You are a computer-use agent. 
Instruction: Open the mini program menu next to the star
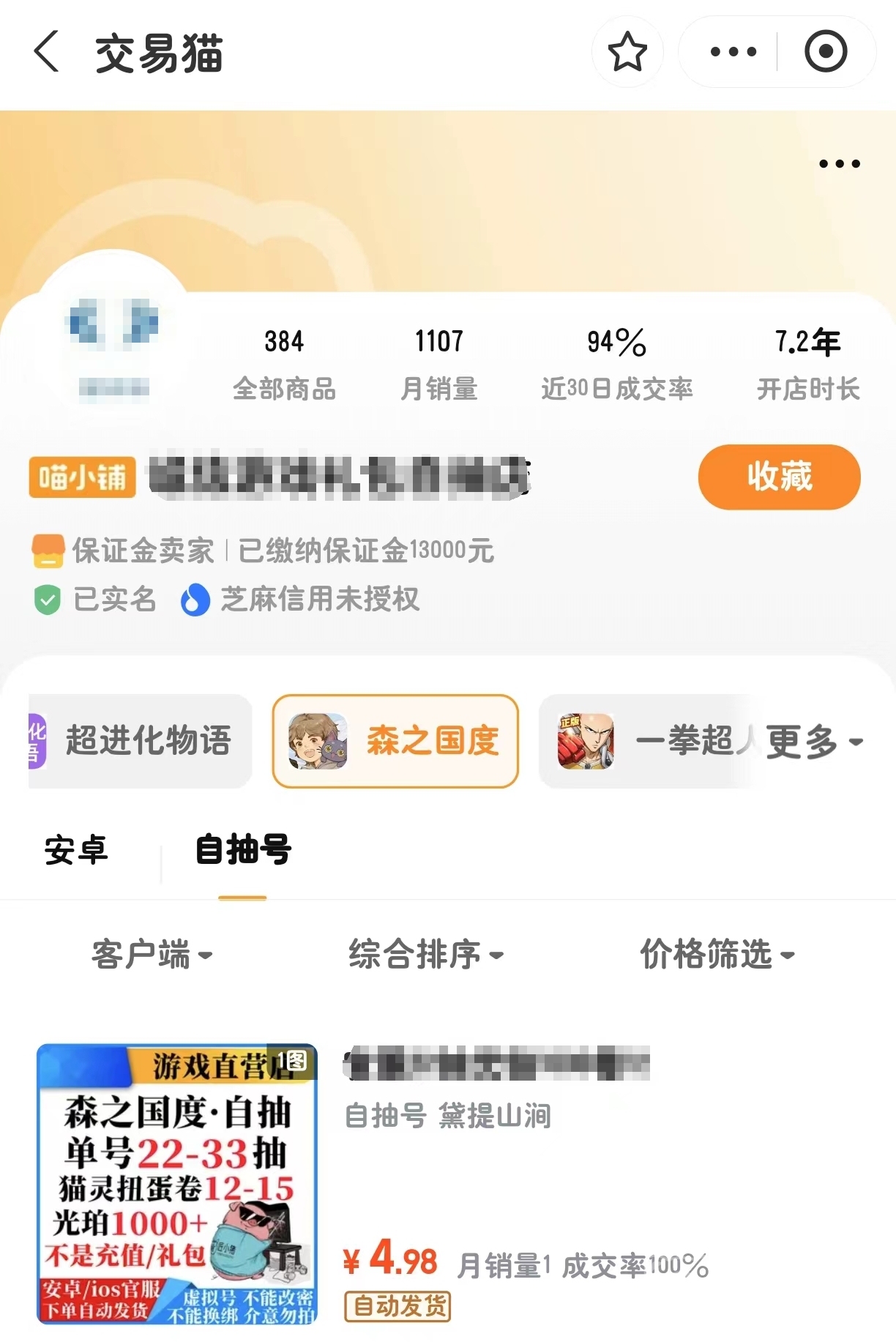(x=733, y=52)
